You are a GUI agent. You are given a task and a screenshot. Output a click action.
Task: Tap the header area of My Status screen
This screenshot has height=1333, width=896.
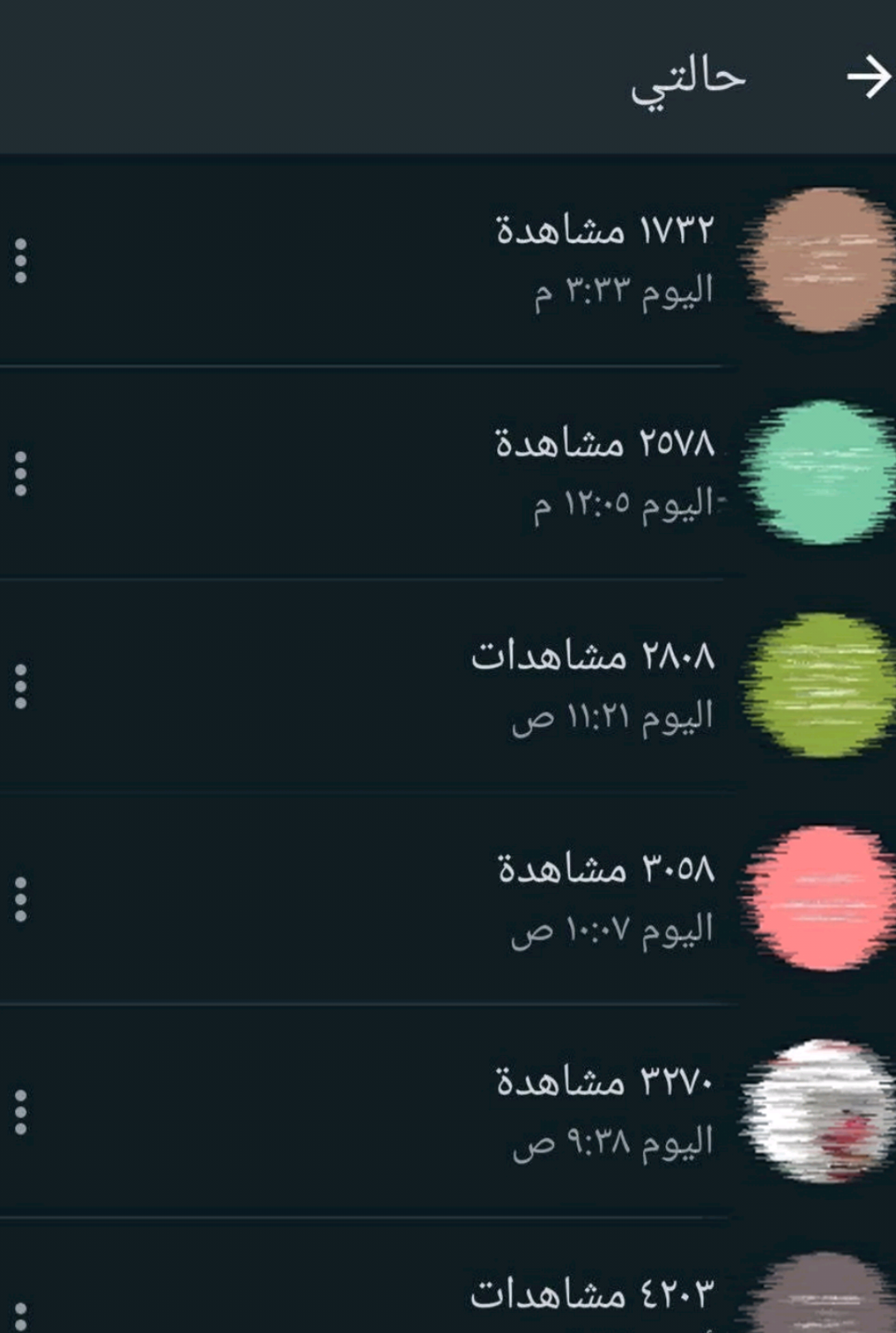448,76
